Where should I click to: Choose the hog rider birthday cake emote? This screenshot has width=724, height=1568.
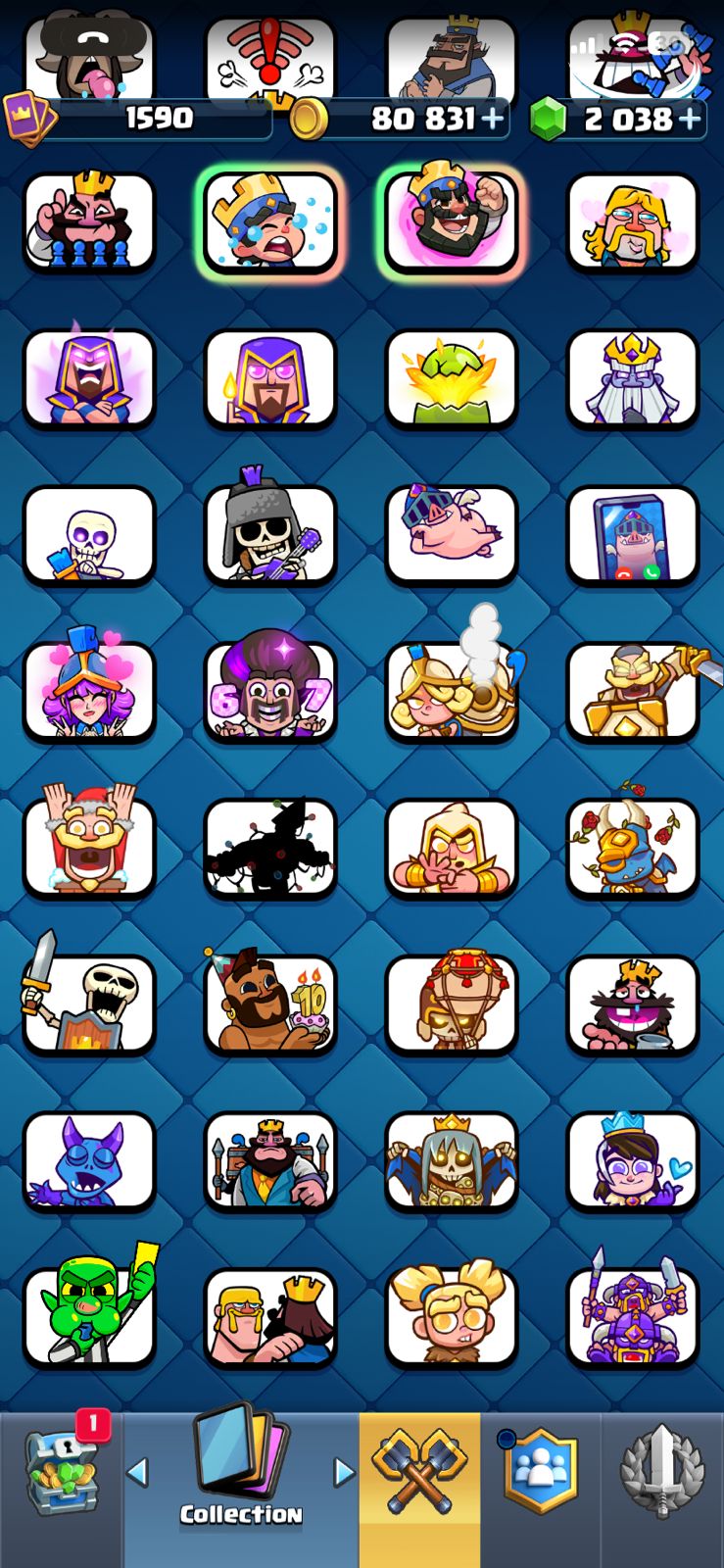(x=270, y=1004)
